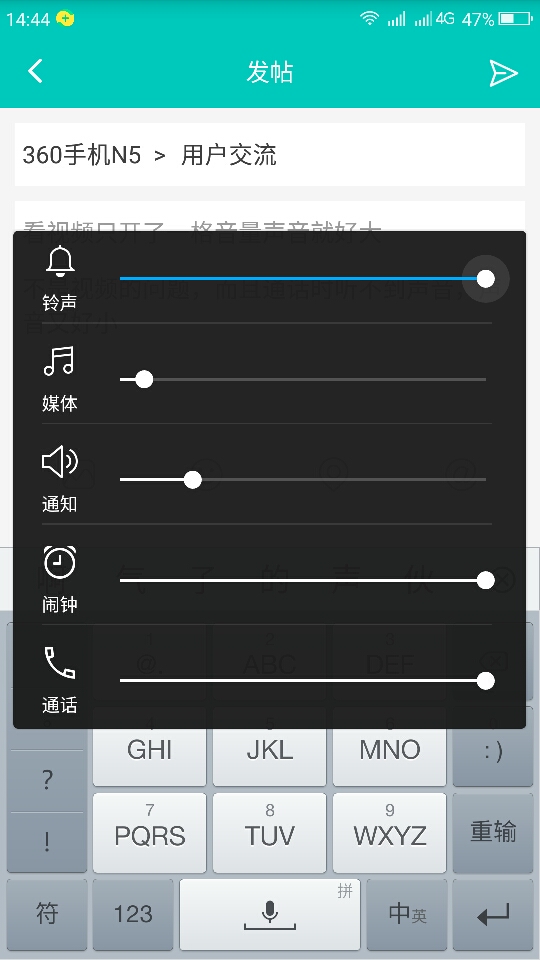Tap the 铃声 ringtone volume slider
540x960 pixels.
coord(303,278)
